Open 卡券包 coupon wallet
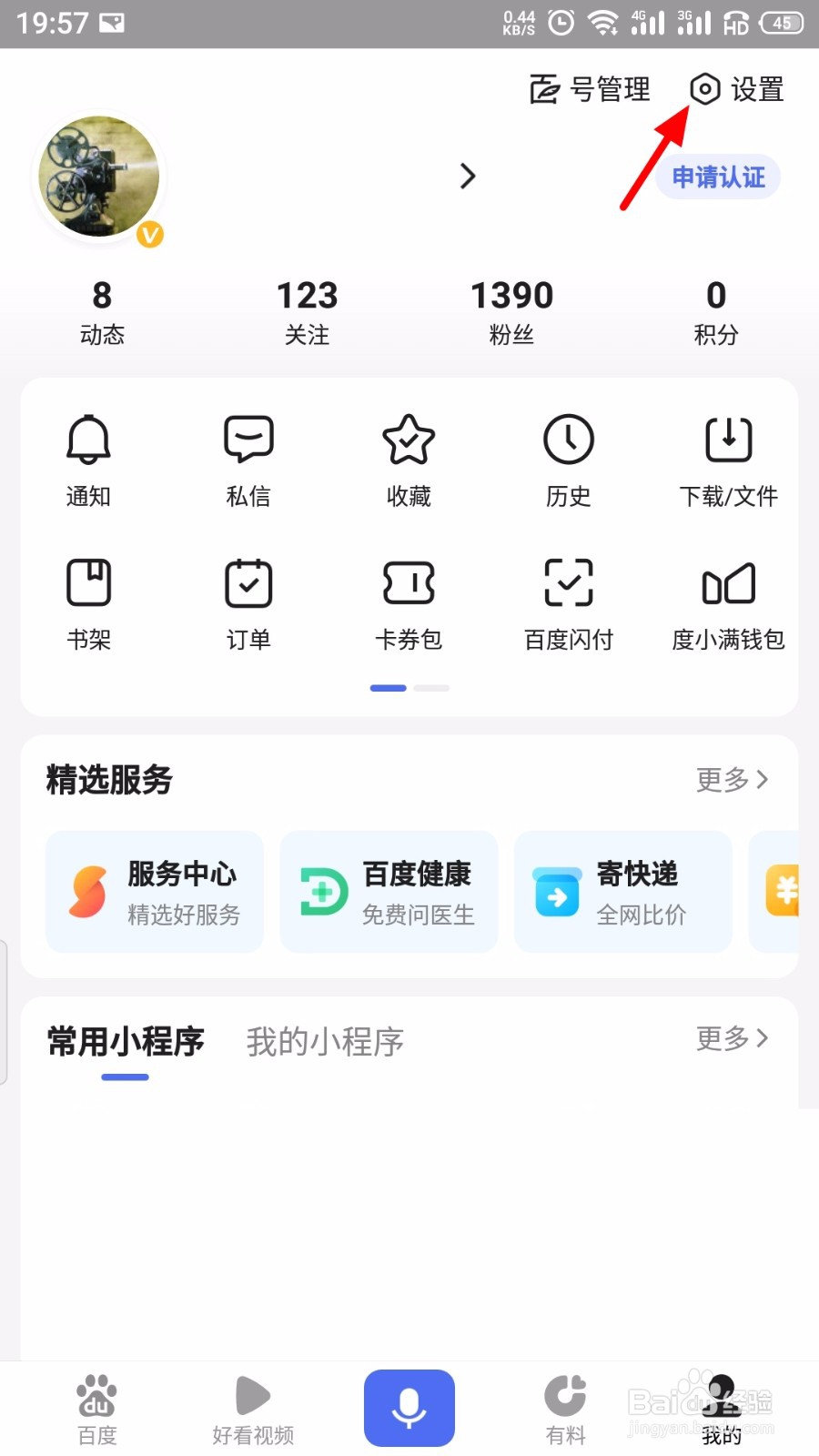 click(x=409, y=602)
